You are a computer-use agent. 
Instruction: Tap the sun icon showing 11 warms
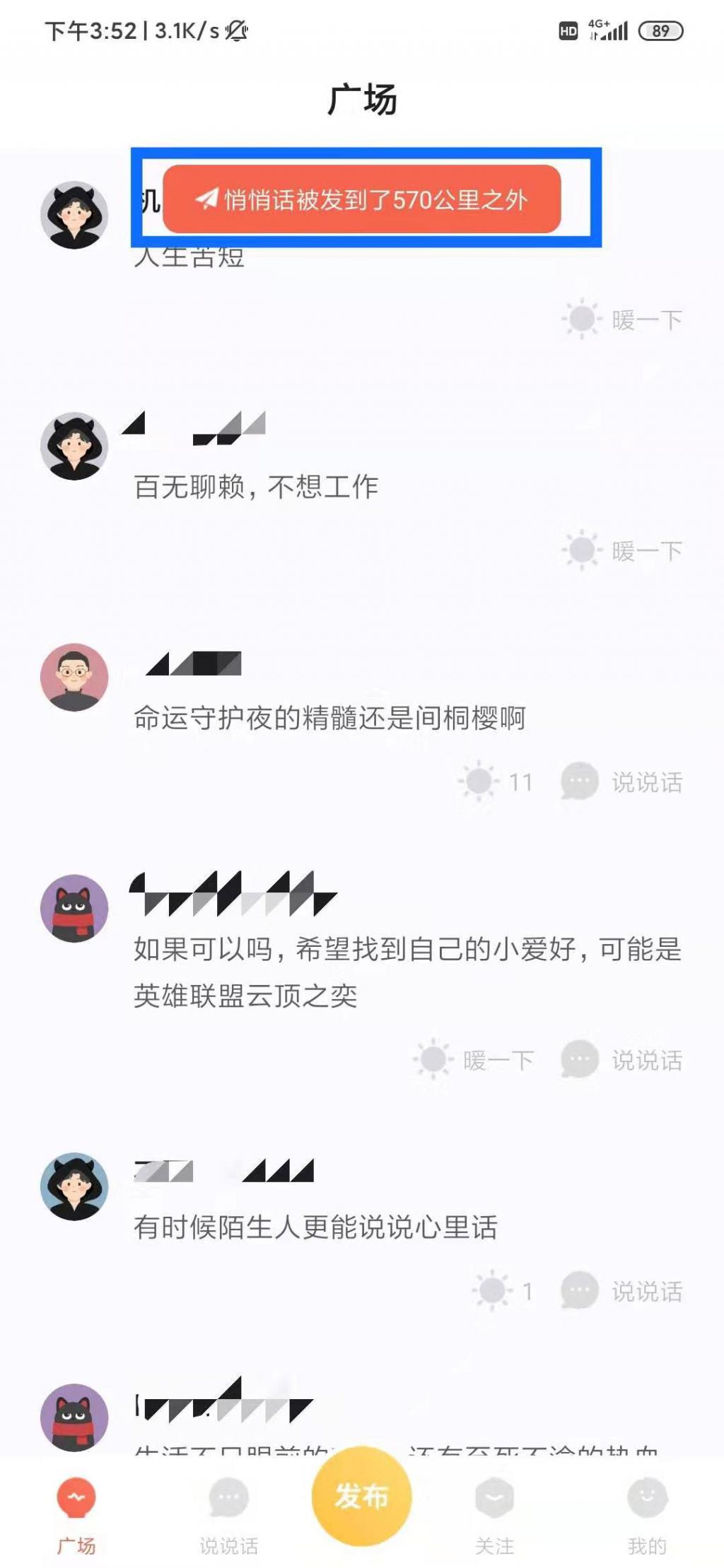click(480, 780)
